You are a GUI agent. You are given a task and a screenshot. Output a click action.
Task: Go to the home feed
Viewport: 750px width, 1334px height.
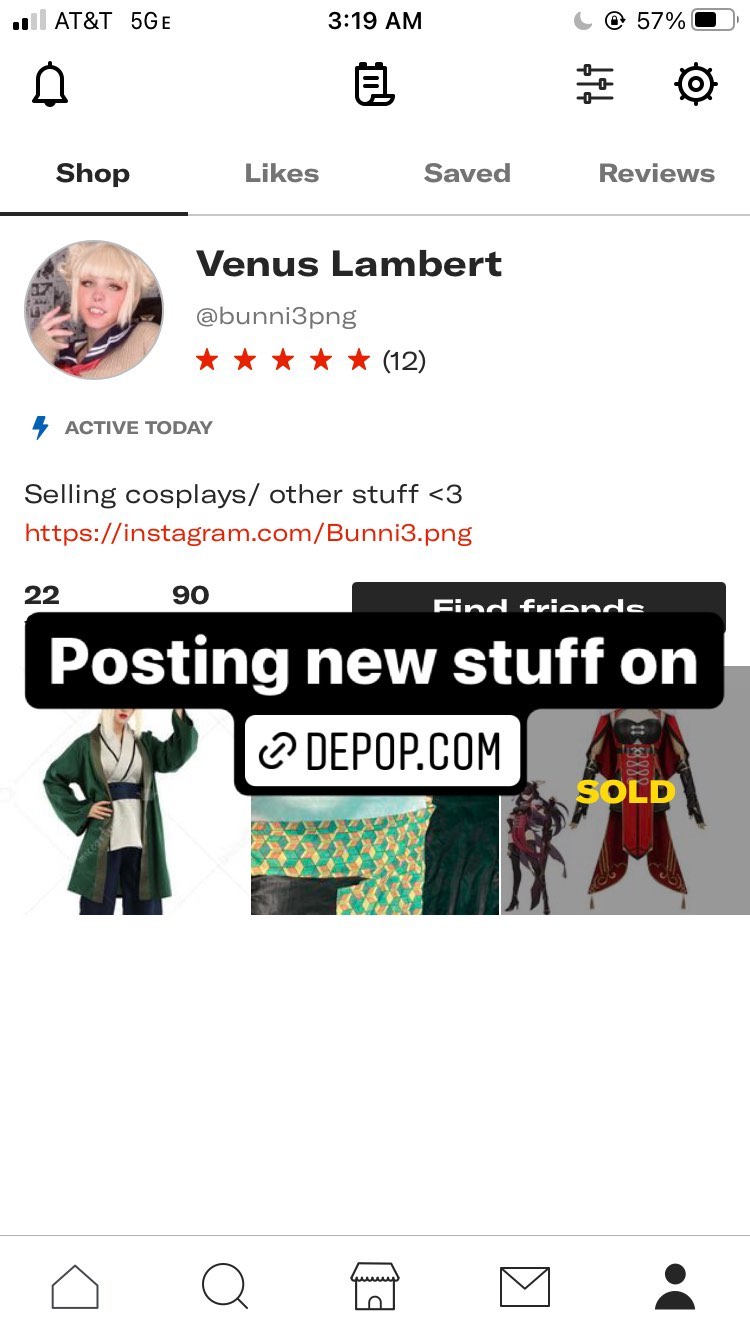(75, 1286)
